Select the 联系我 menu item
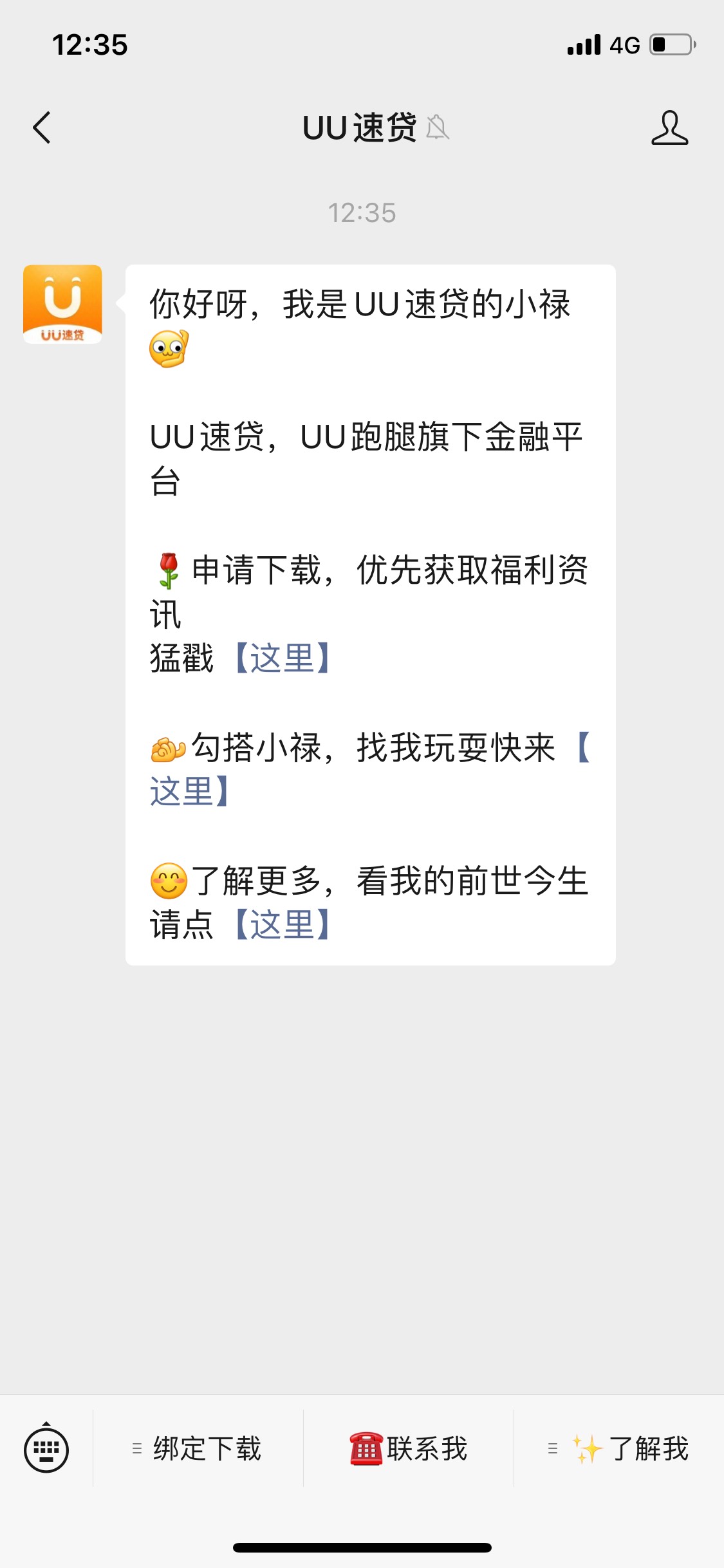The width and height of the screenshot is (724, 1568). pos(409,1449)
